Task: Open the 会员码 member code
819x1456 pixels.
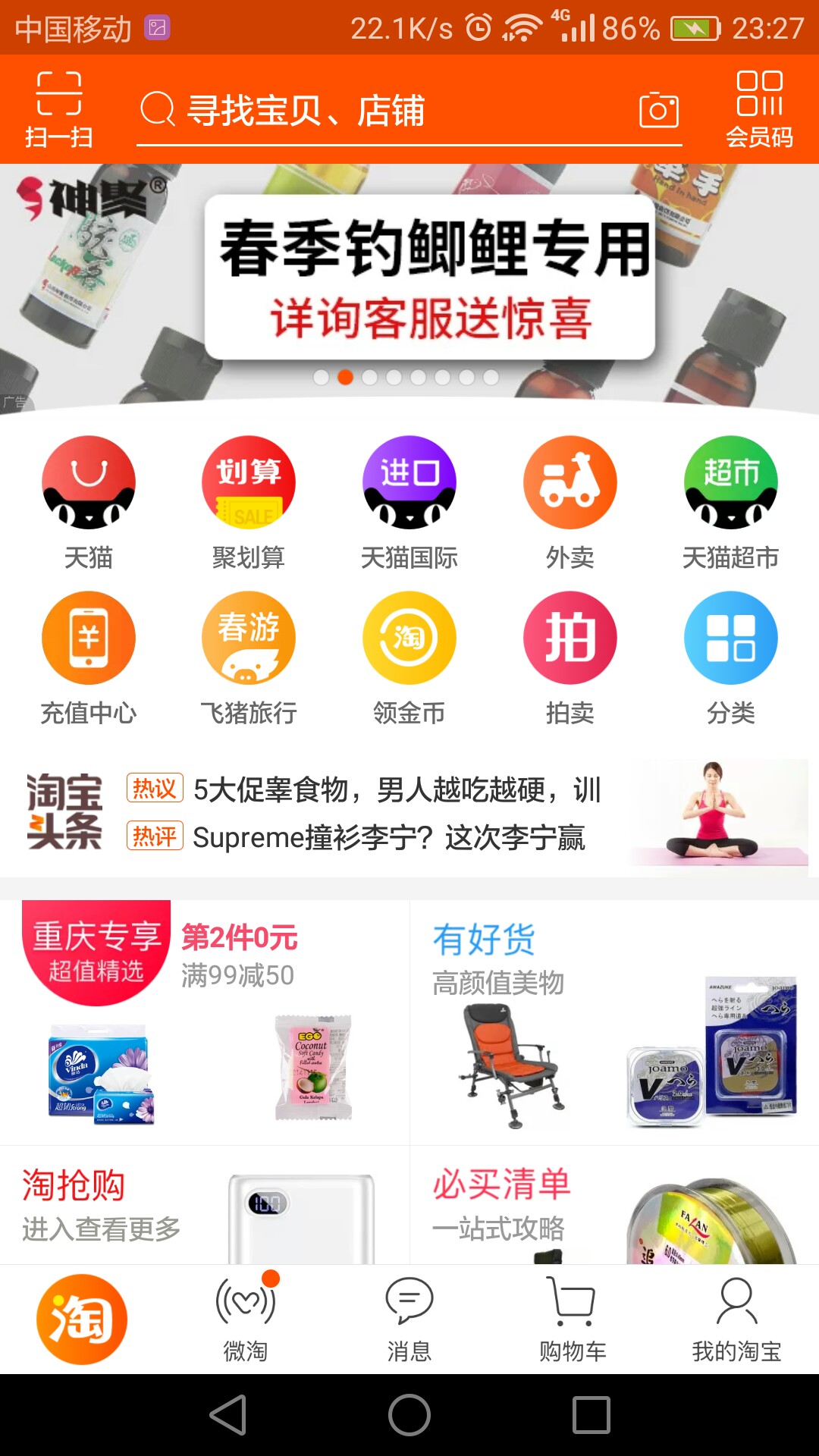Action: click(x=759, y=108)
